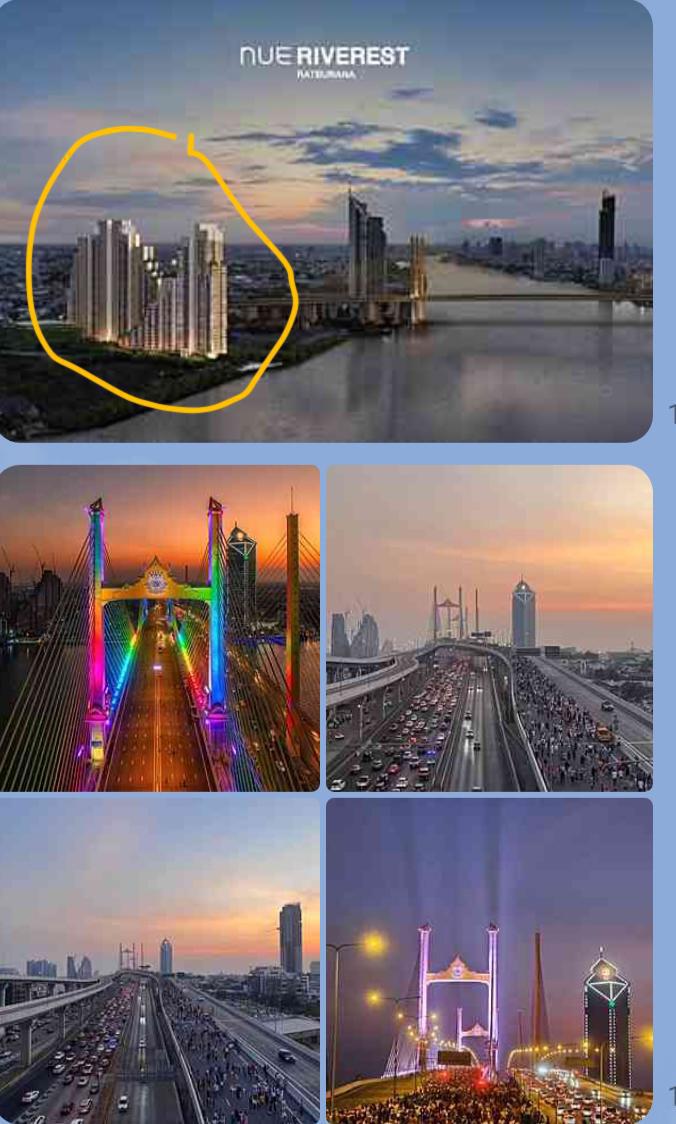This screenshot has width=676, height=1124.
Task: Open the night bridge photo with street lamps
Action: 489,960
